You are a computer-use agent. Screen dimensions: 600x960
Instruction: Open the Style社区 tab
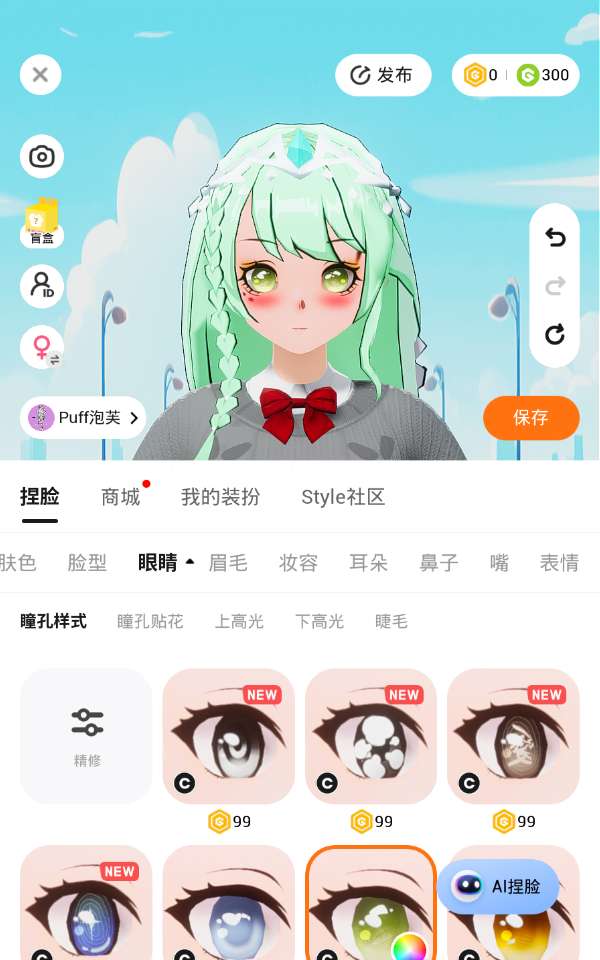343,497
